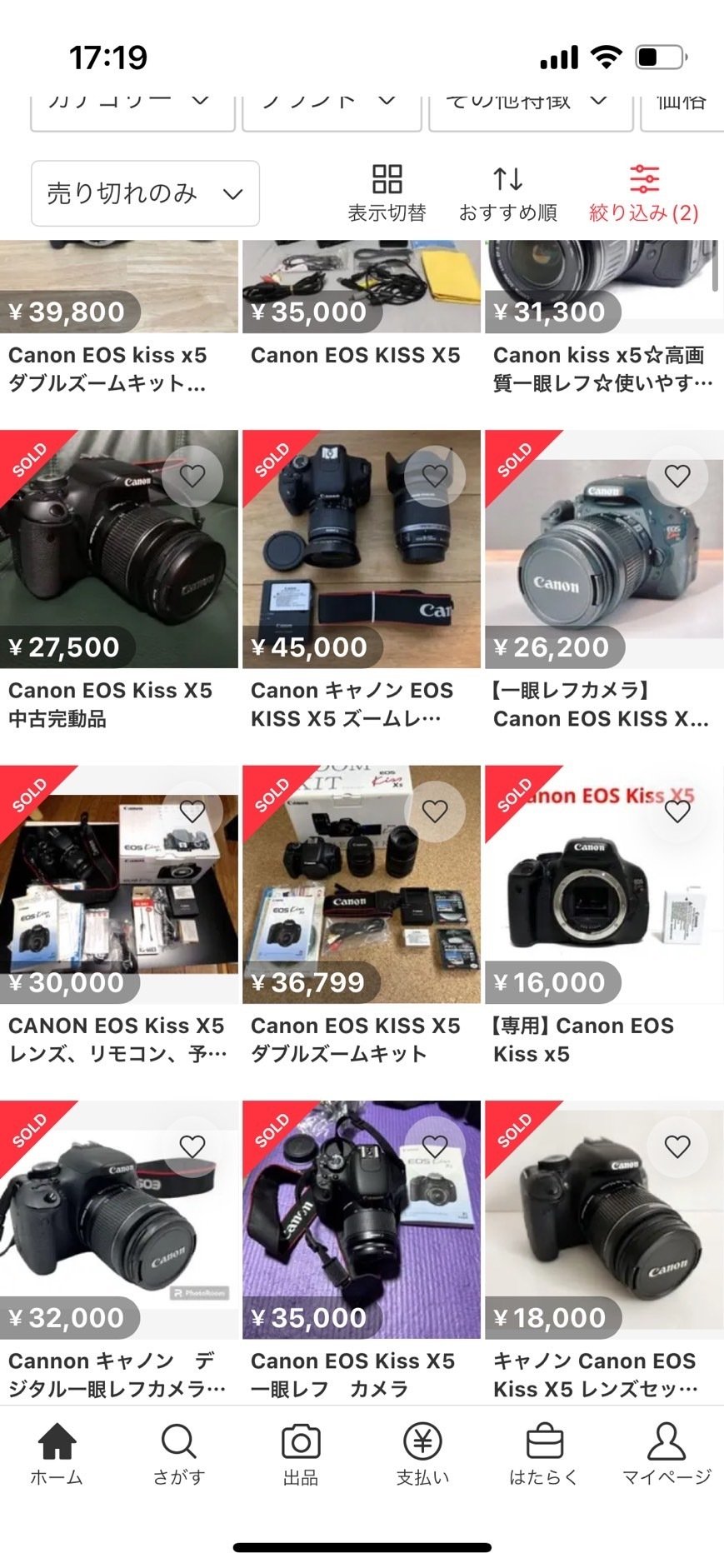Like the ¥36,799 ダブルズームキット listing
This screenshot has height=1568, width=724.
pyautogui.click(x=435, y=811)
